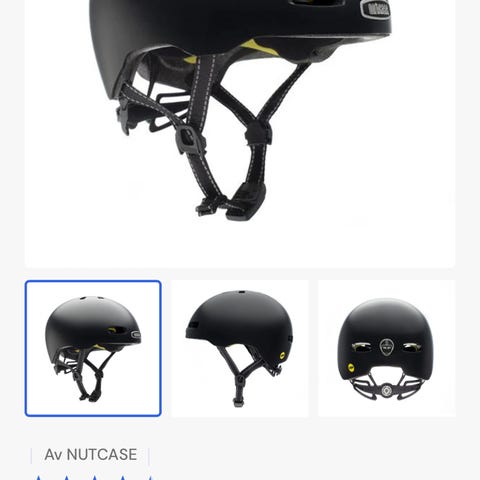Screen dimensions: 480x480
Task: Show the side-view helmet thumbnail
Action: pyautogui.click(x=240, y=348)
